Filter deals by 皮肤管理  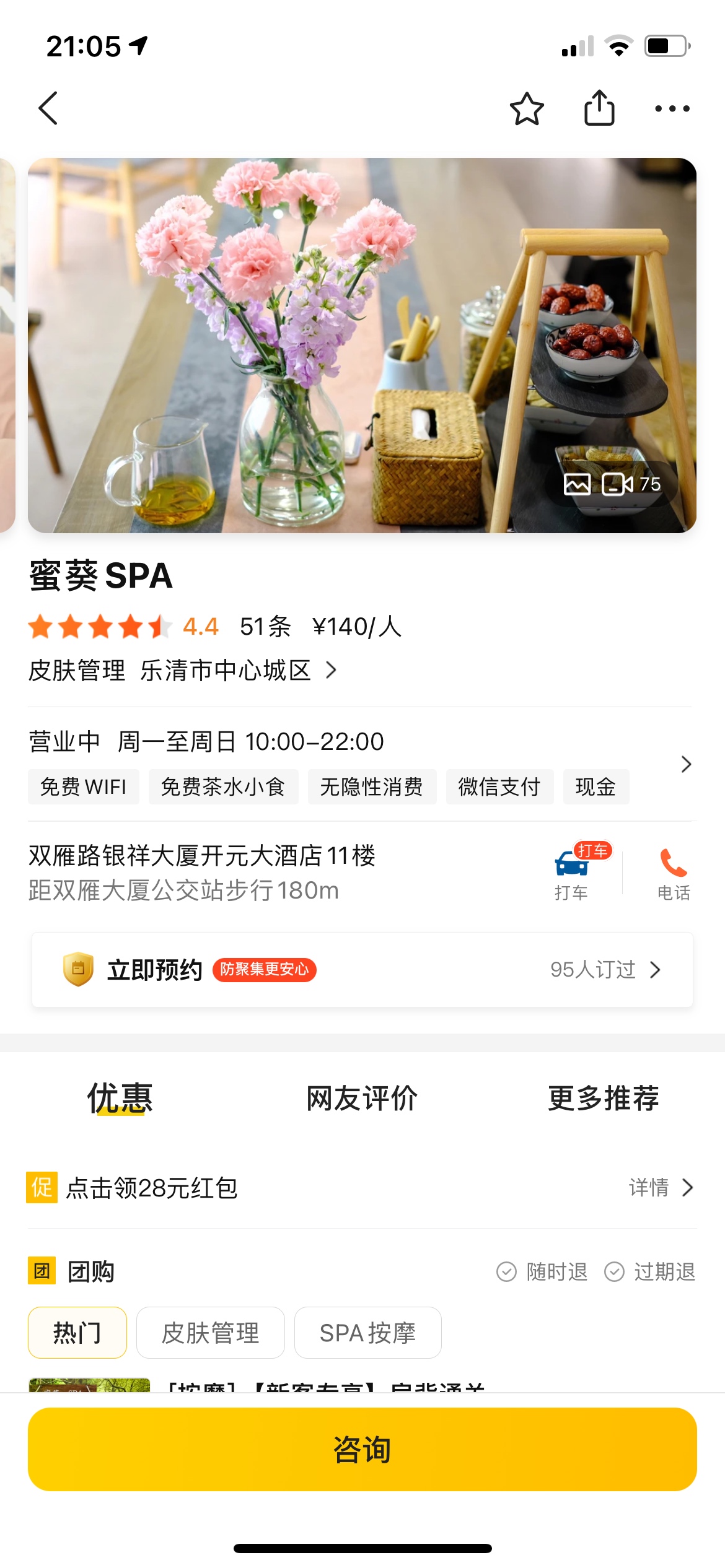[x=210, y=1333]
